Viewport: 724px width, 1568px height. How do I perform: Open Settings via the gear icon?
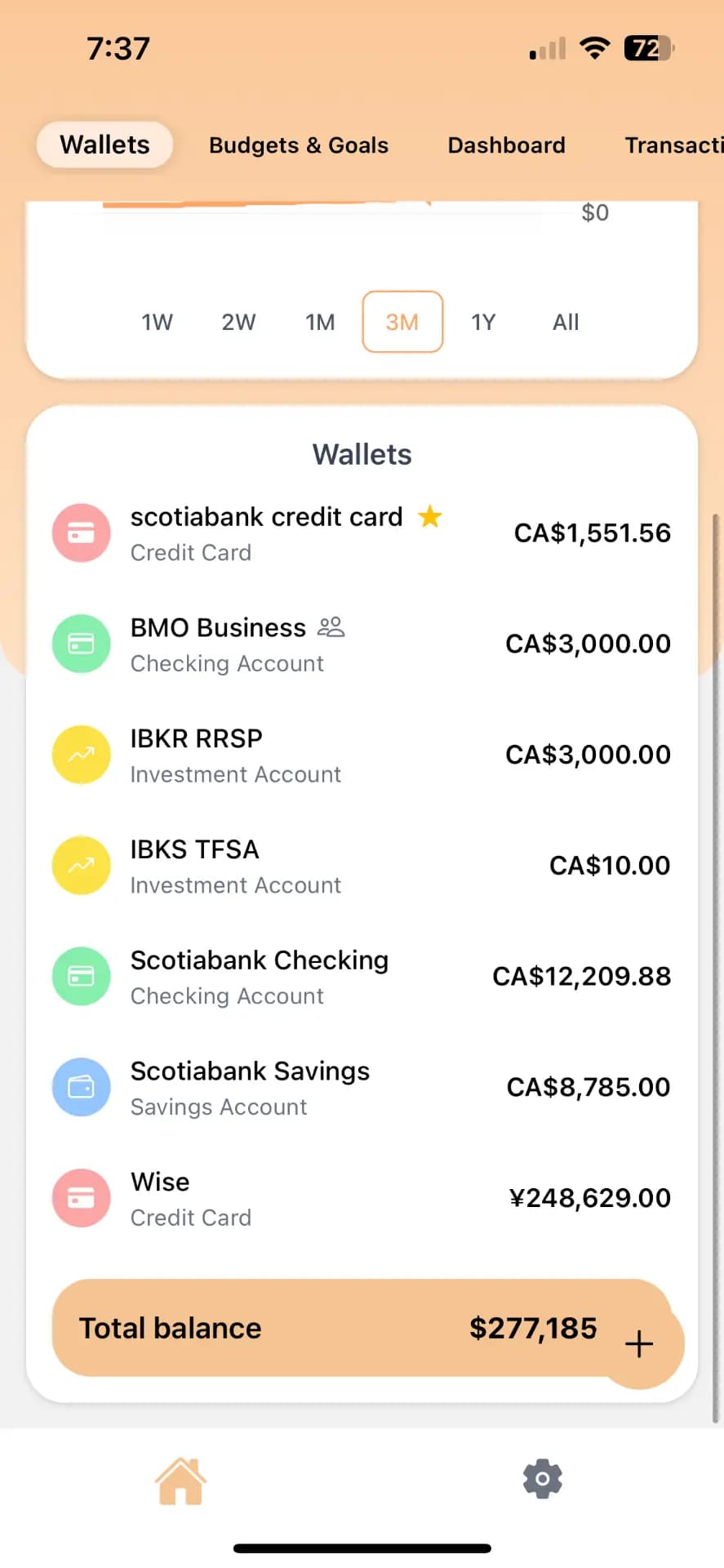(x=541, y=1478)
